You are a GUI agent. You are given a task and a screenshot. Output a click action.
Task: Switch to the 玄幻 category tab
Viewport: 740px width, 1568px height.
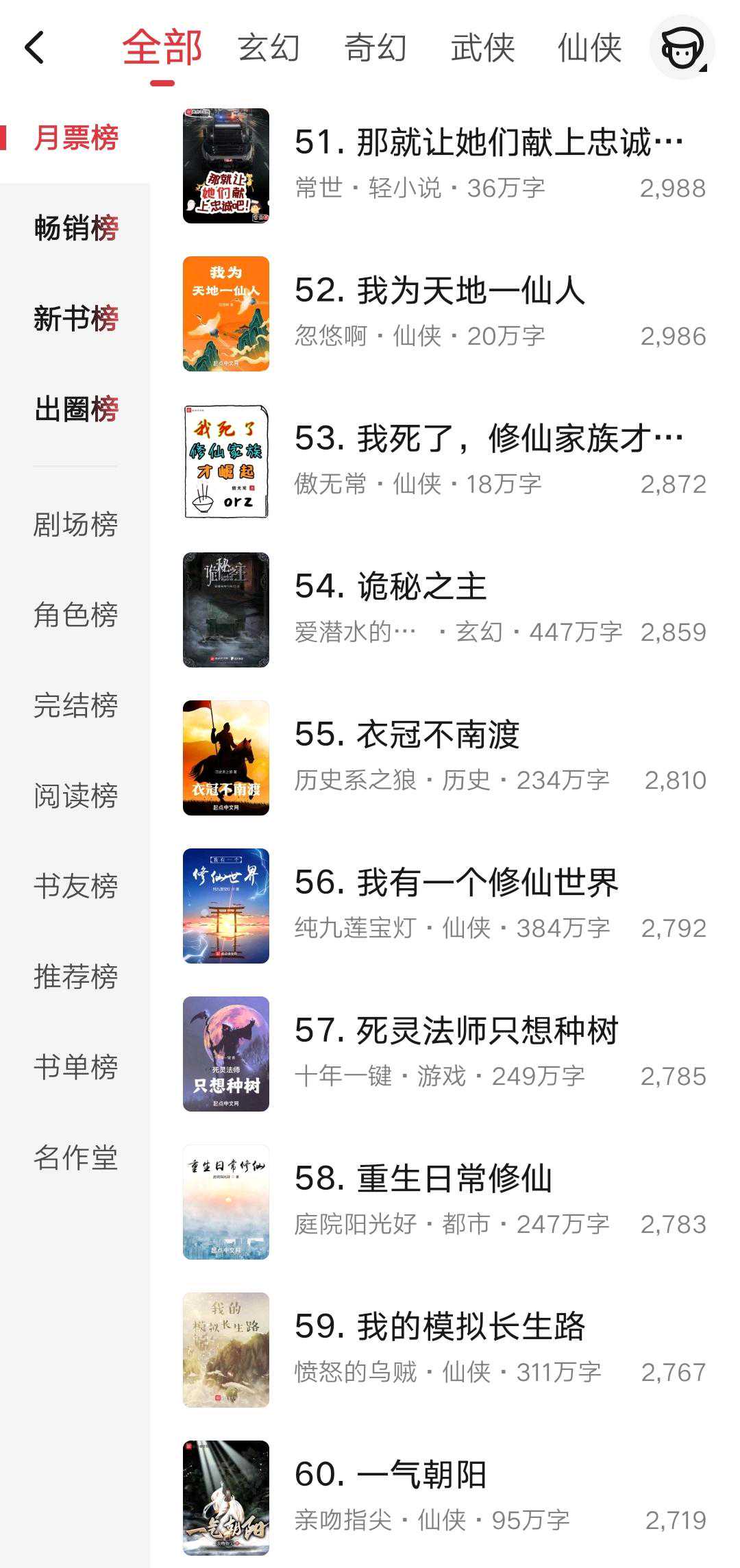(x=269, y=48)
